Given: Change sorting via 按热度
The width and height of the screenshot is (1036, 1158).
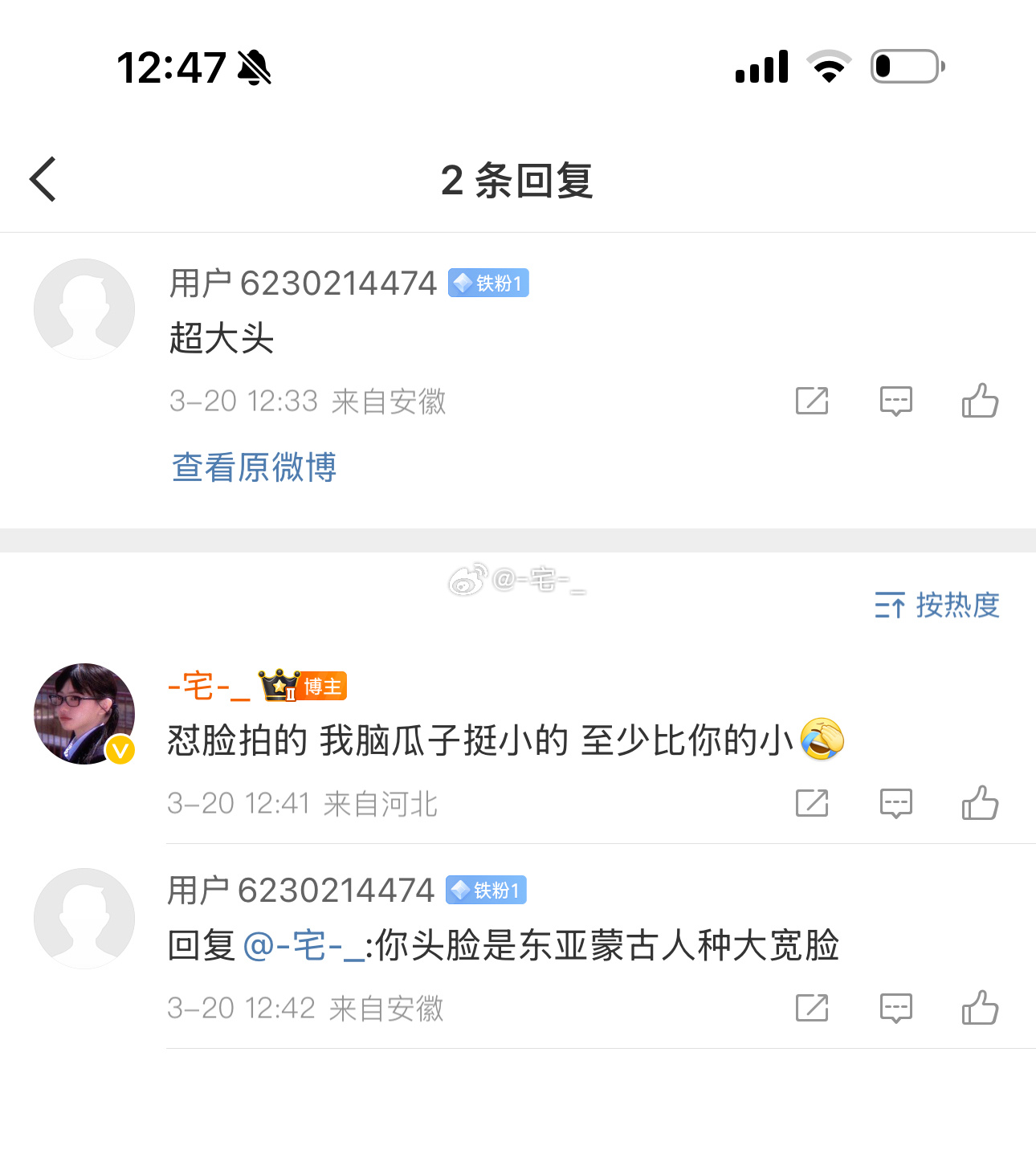Looking at the screenshot, I should [937, 605].
